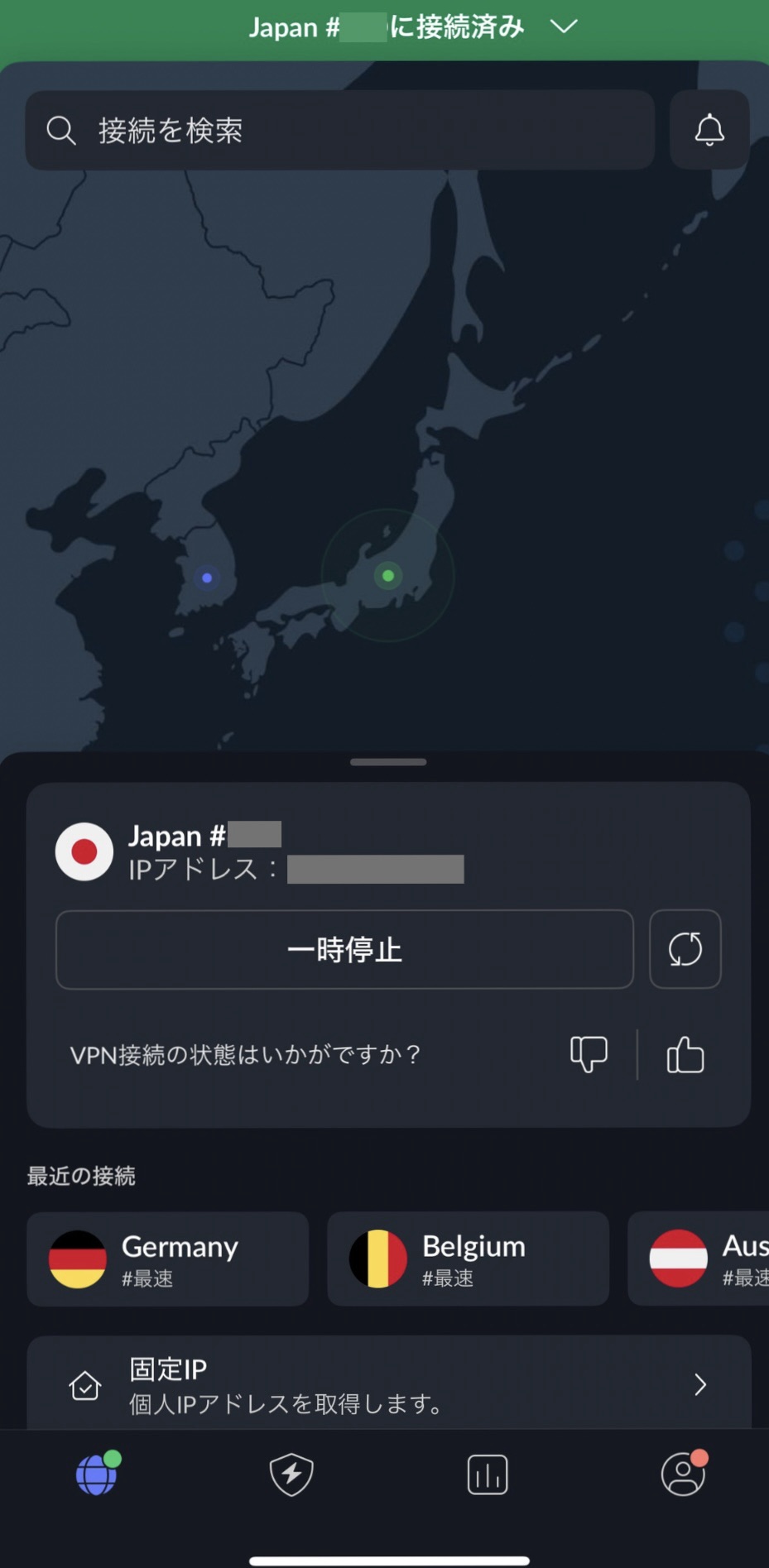Open the notifications bell
The height and width of the screenshot is (1568, 769).
709,131
